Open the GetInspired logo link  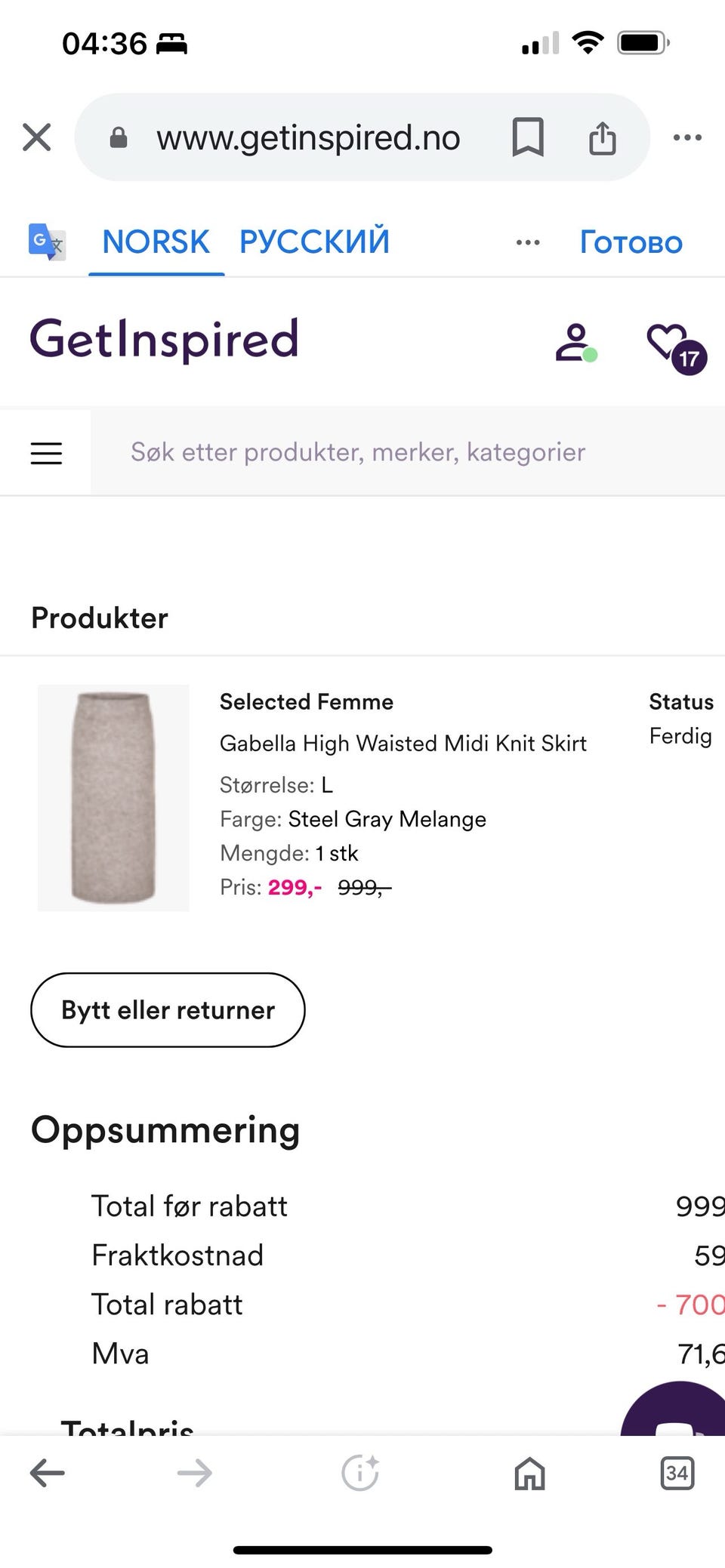click(x=164, y=339)
